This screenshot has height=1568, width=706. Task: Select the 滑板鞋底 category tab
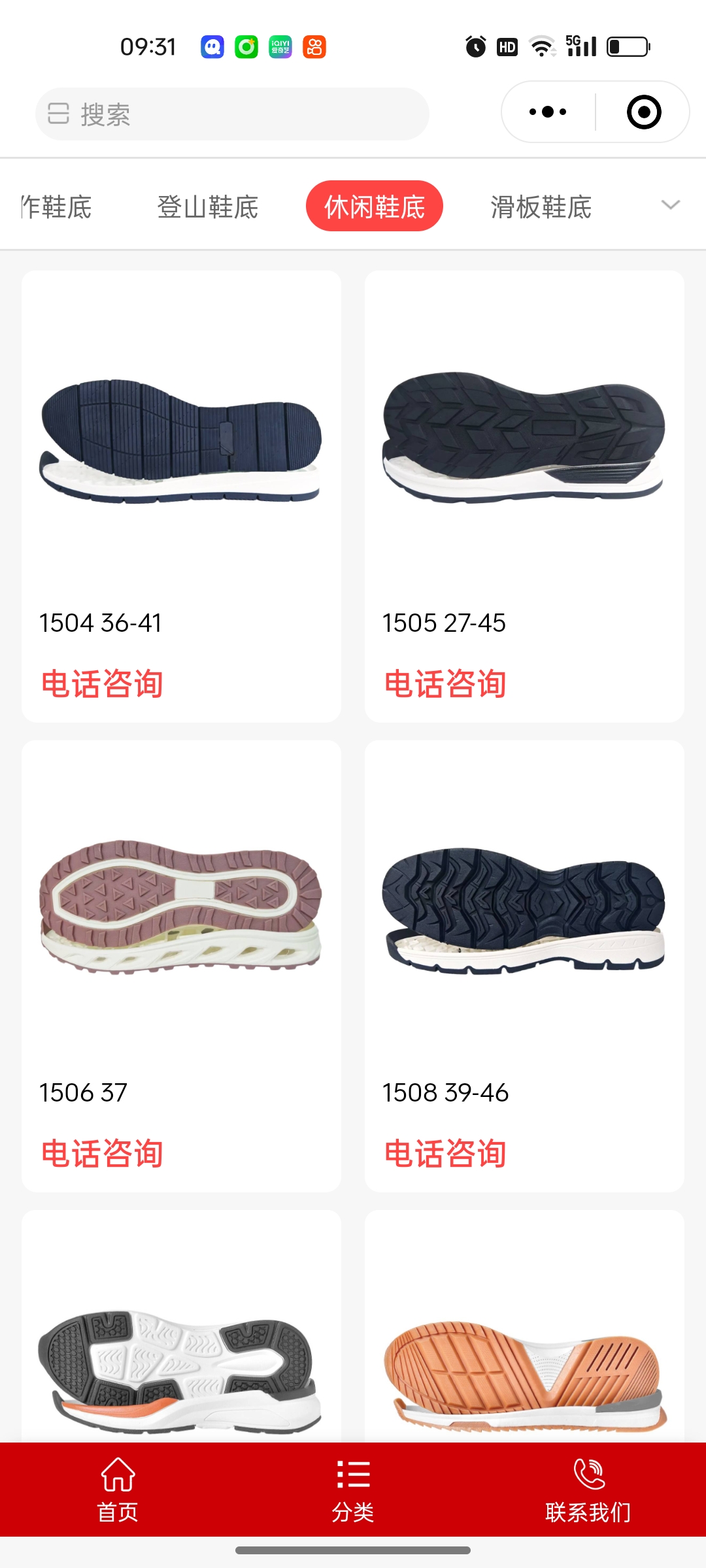click(541, 207)
